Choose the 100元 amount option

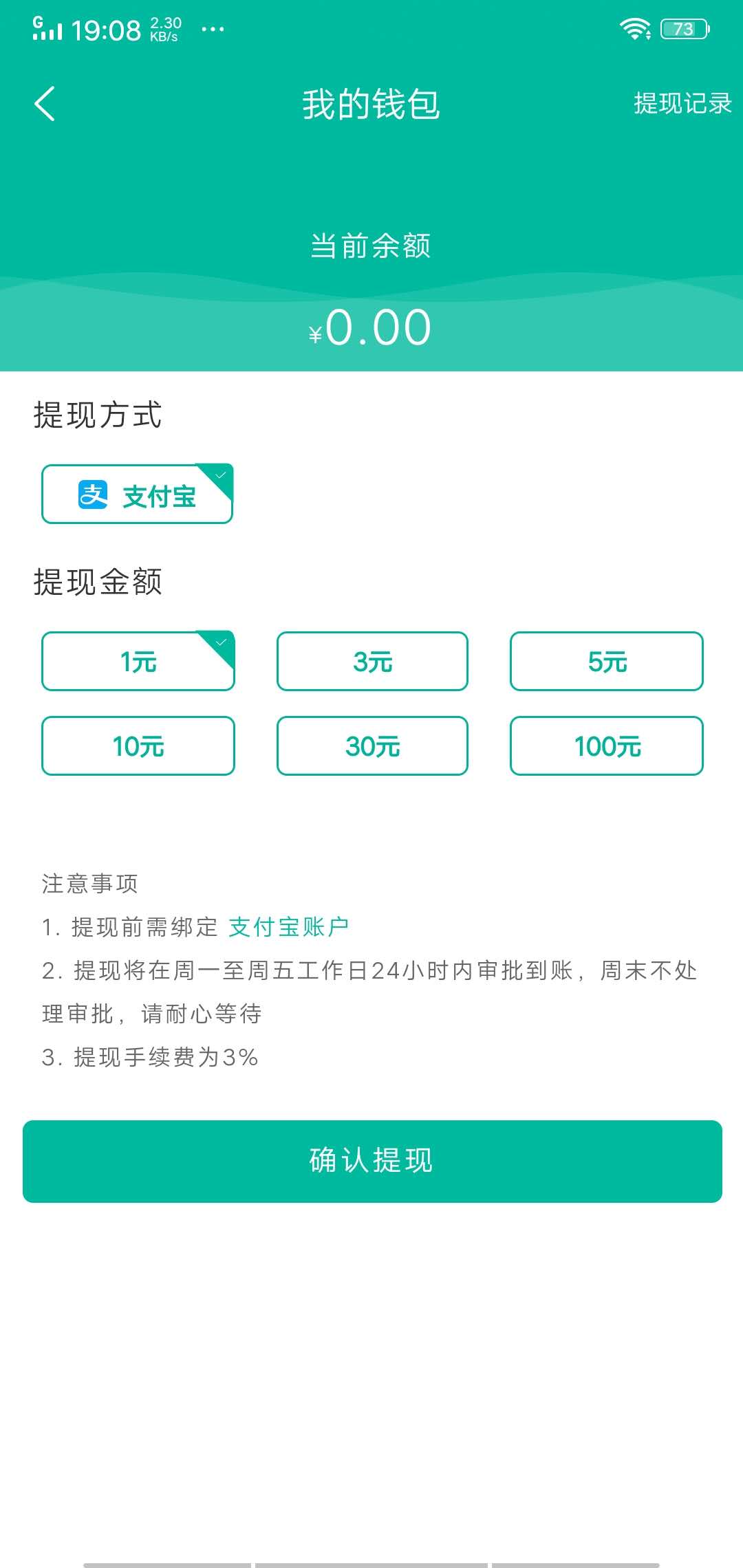pos(606,745)
